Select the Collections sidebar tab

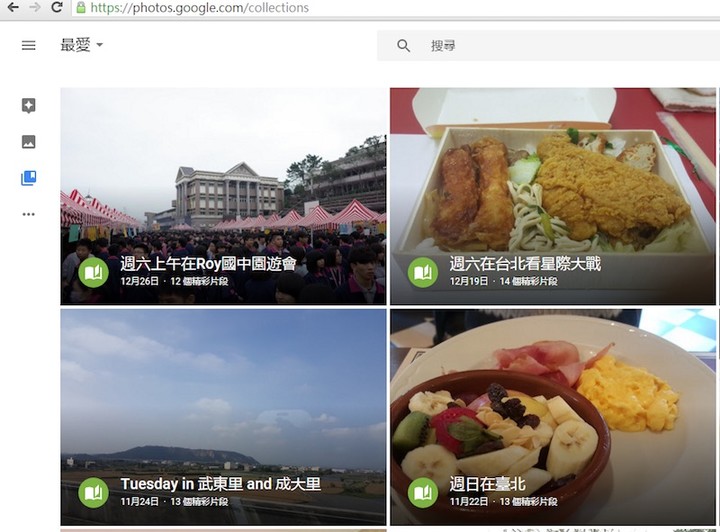pos(29,178)
